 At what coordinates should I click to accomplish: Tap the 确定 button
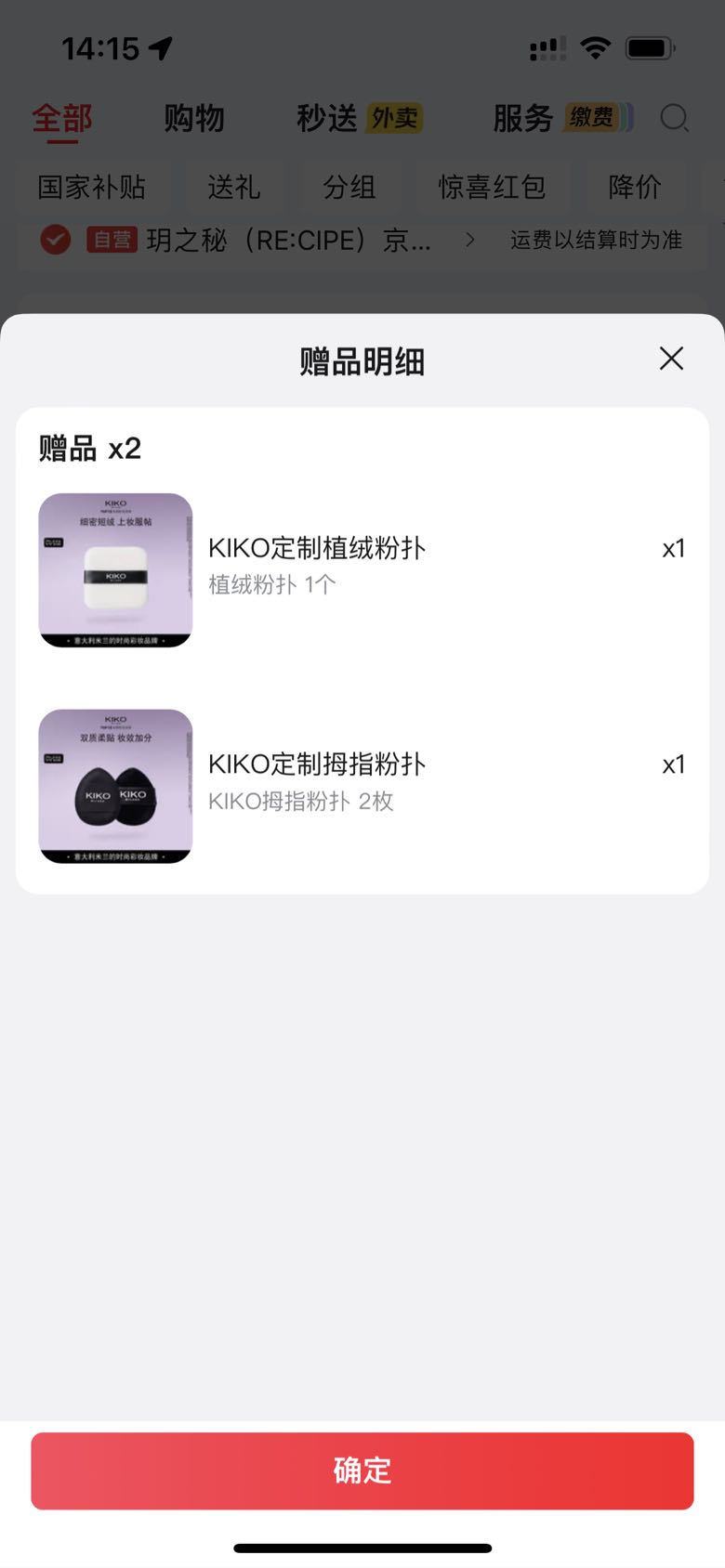[362, 1470]
